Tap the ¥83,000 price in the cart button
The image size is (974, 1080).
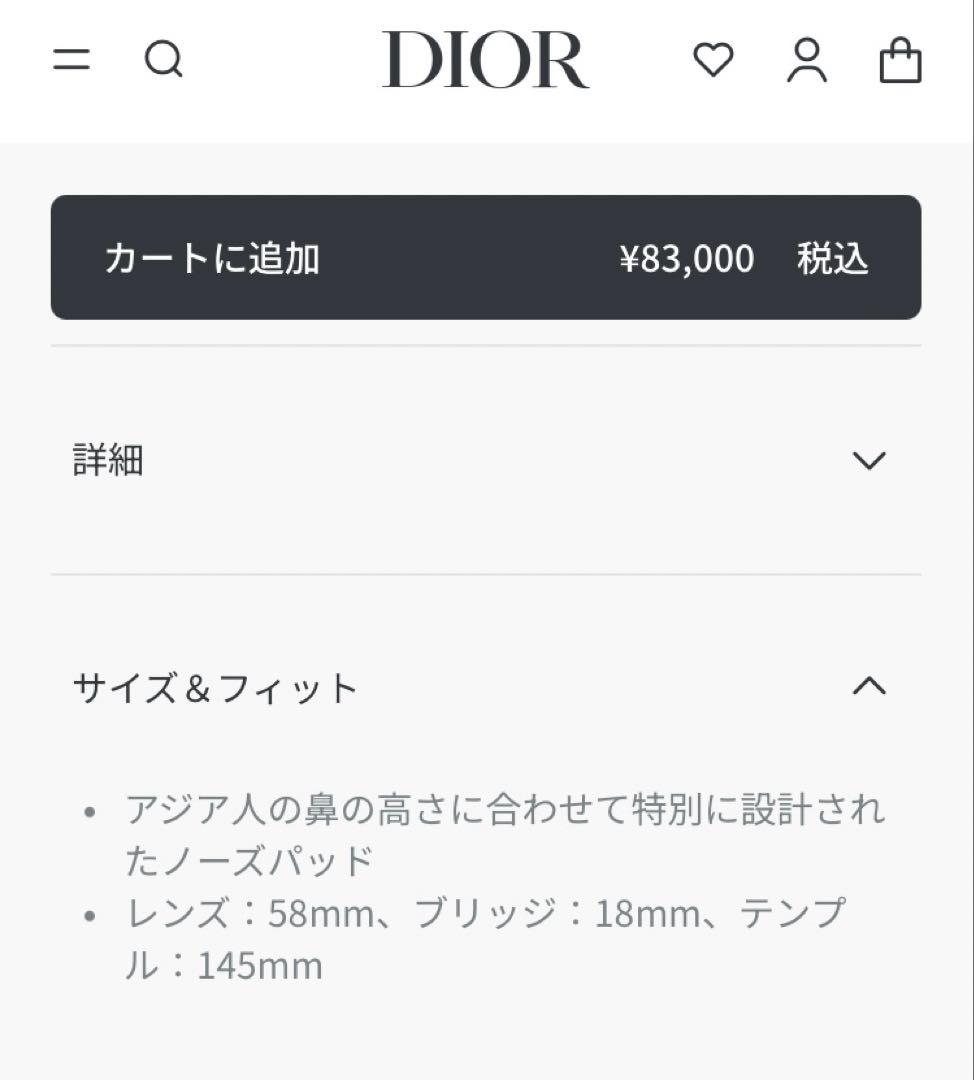coord(685,258)
